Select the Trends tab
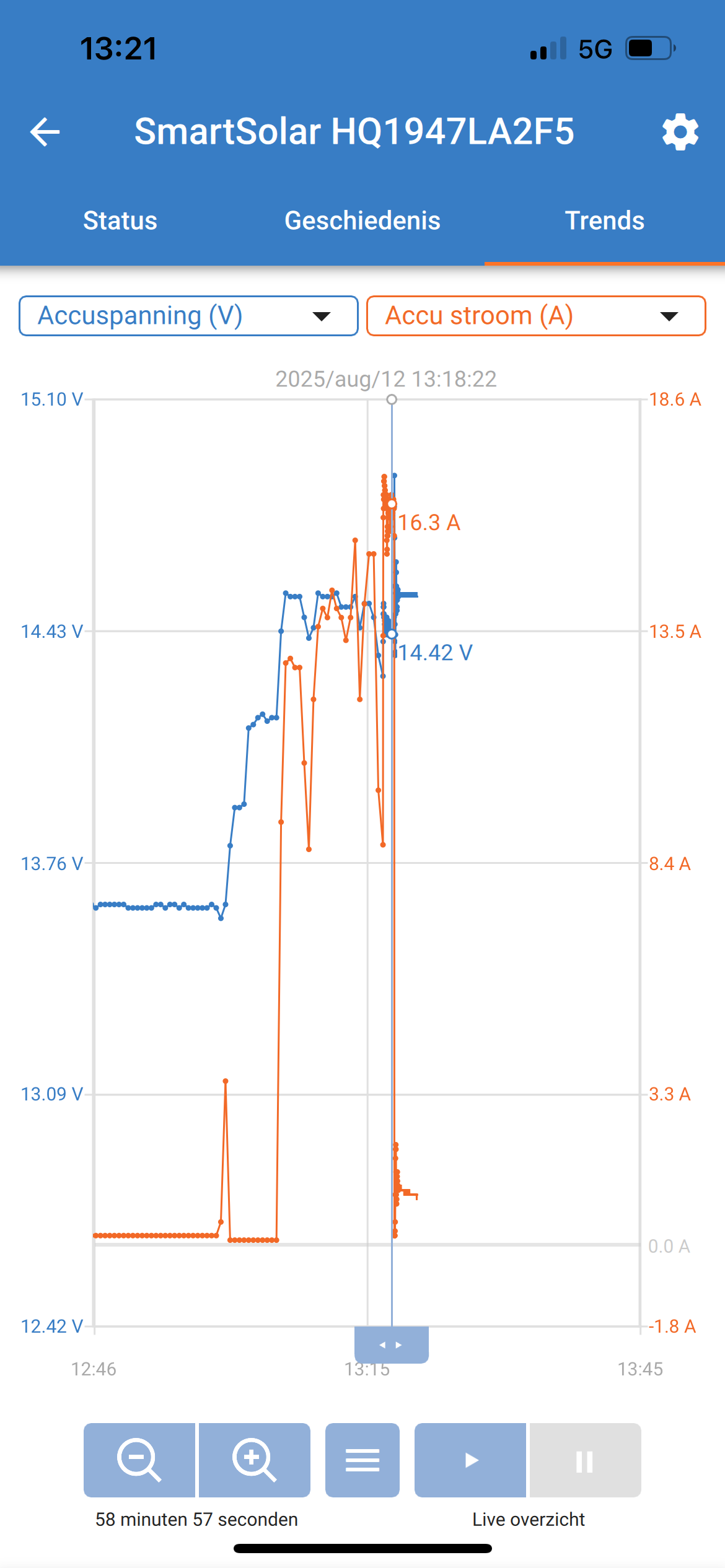 pyautogui.click(x=604, y=221)
